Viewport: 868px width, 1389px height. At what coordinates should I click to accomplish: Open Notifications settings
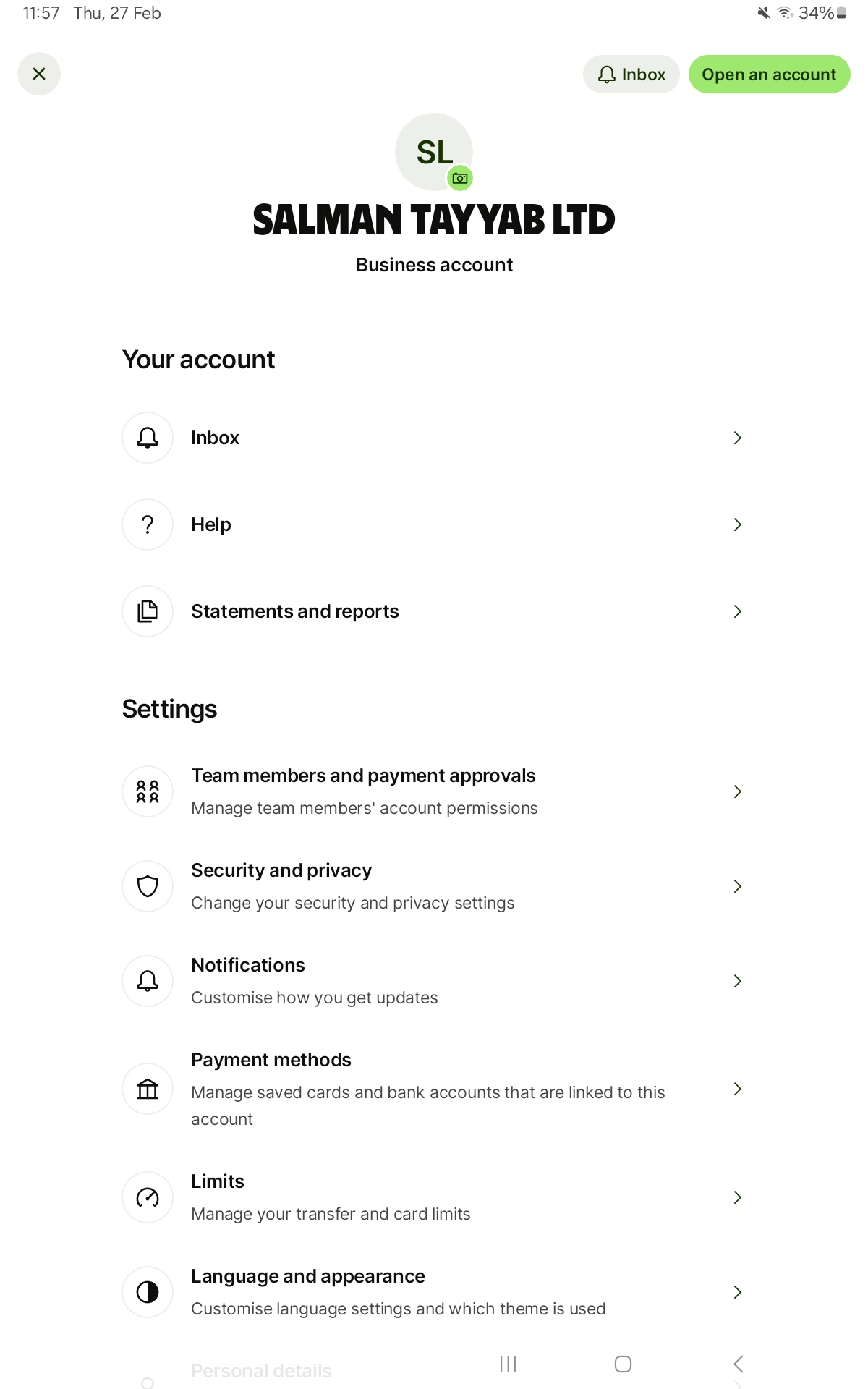tap(434, 981)
